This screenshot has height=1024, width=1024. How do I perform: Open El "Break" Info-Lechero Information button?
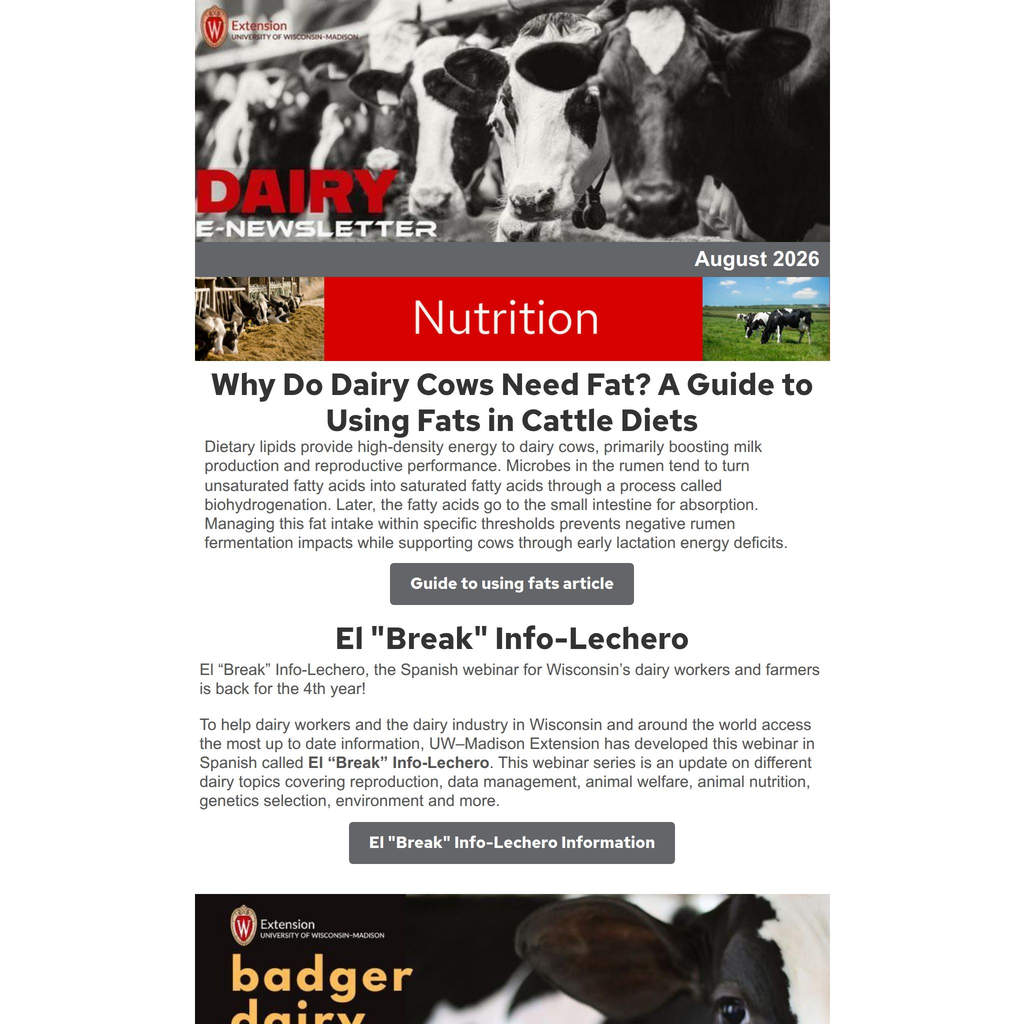tap(511, 842)
